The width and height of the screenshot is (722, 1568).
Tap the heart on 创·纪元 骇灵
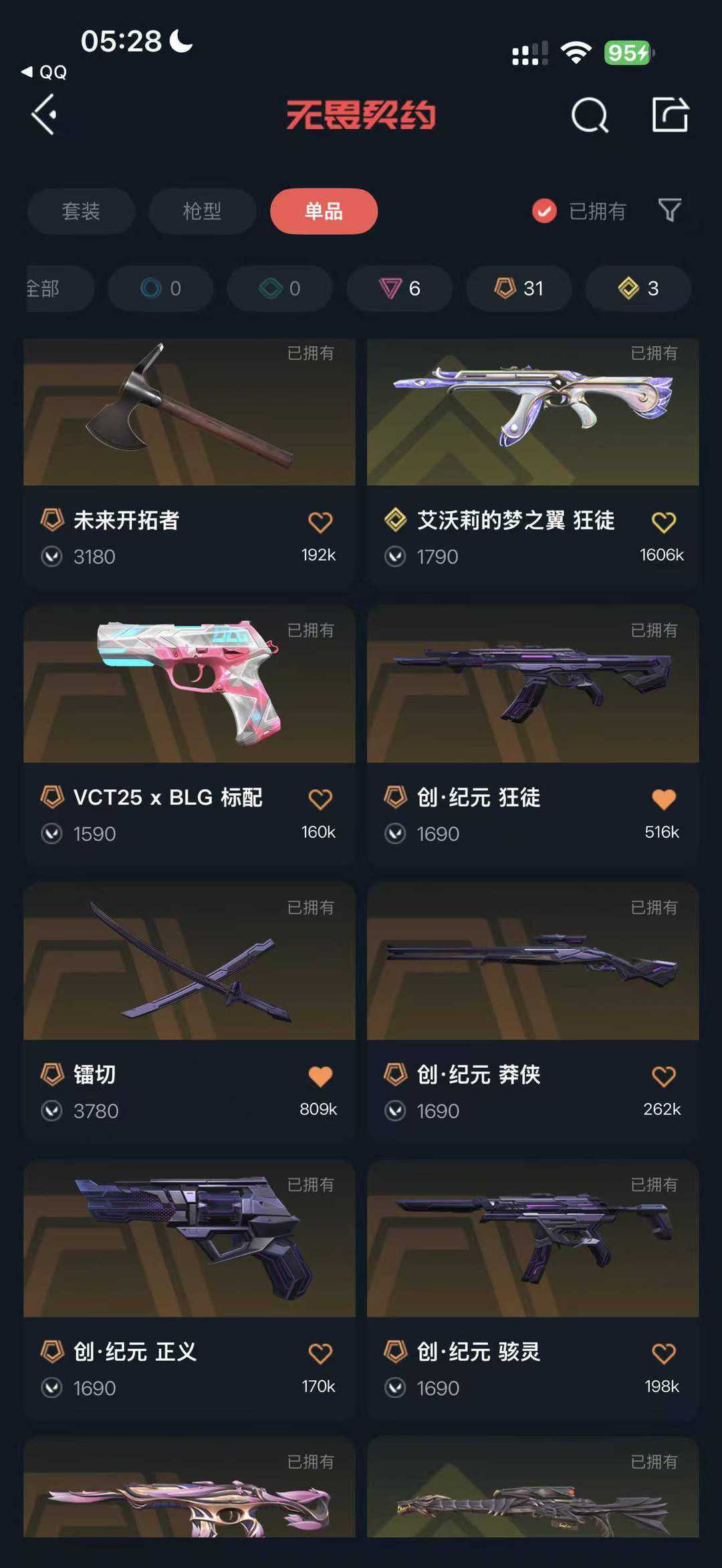pos(663,1353)
